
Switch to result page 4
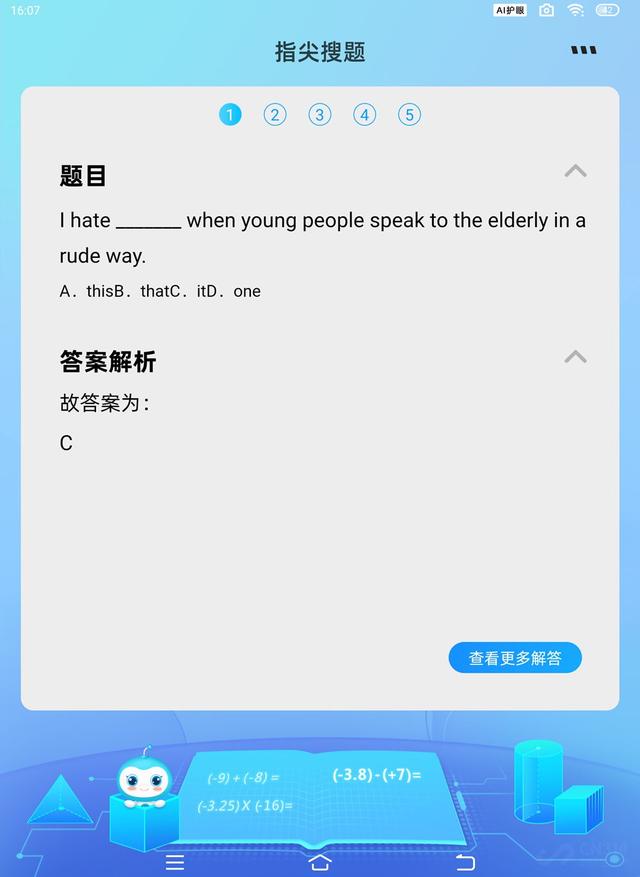pos(365,115)
